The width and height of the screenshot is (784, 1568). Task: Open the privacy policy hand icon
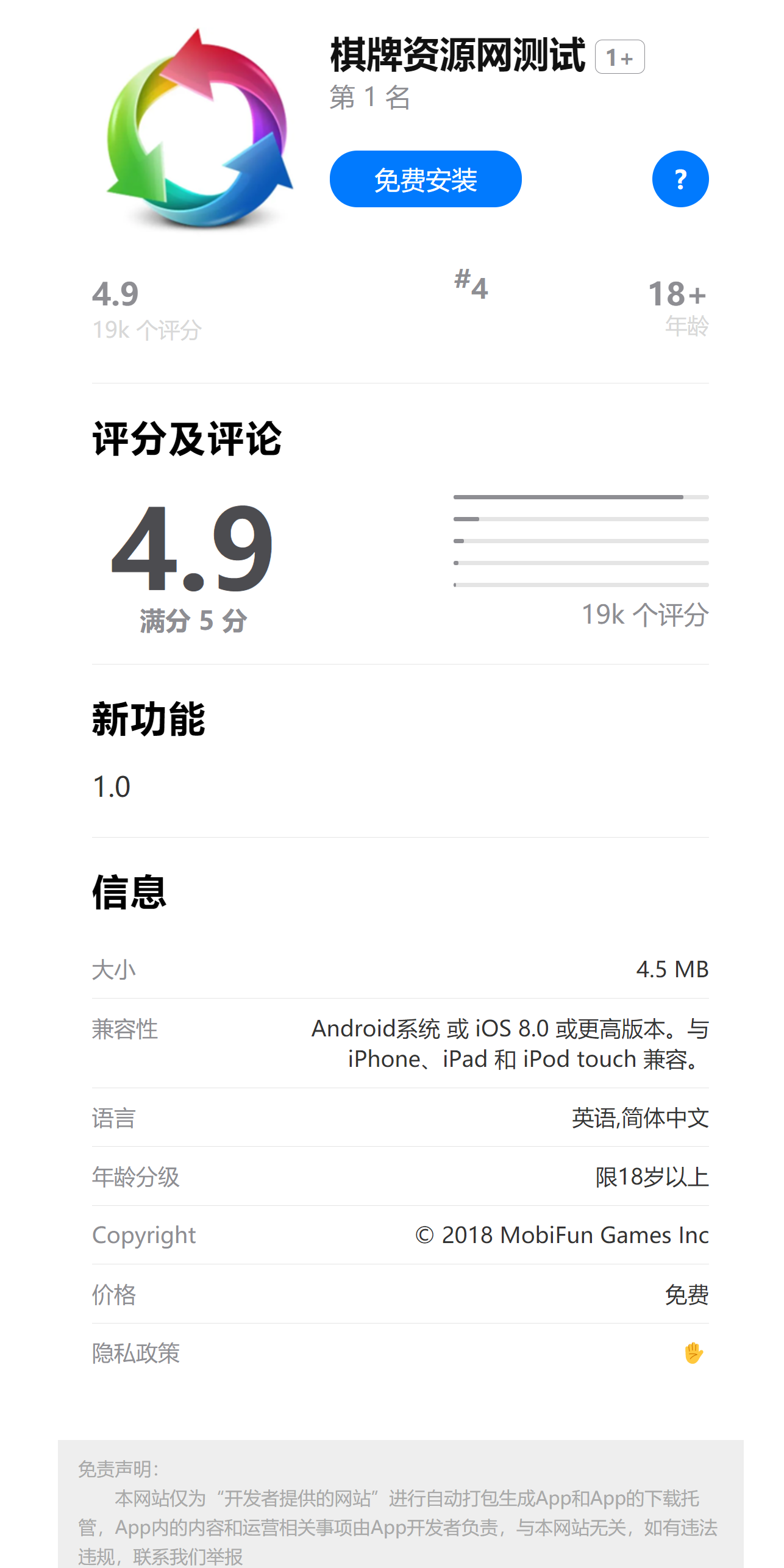point(694,1353)
